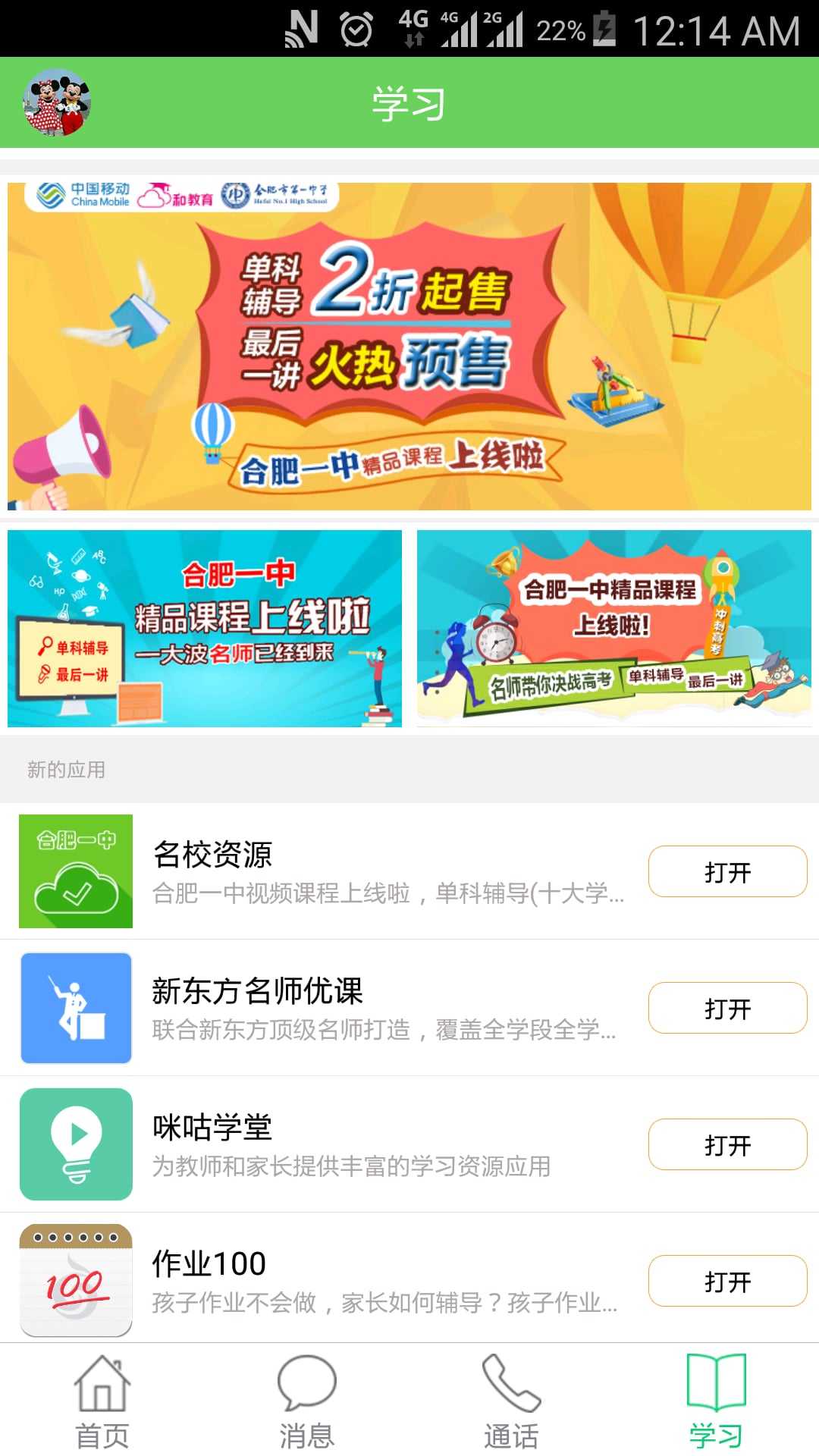819x1456 pixels.
Task: Open the profile avatar in the header
Action: (x=57, y=102)
